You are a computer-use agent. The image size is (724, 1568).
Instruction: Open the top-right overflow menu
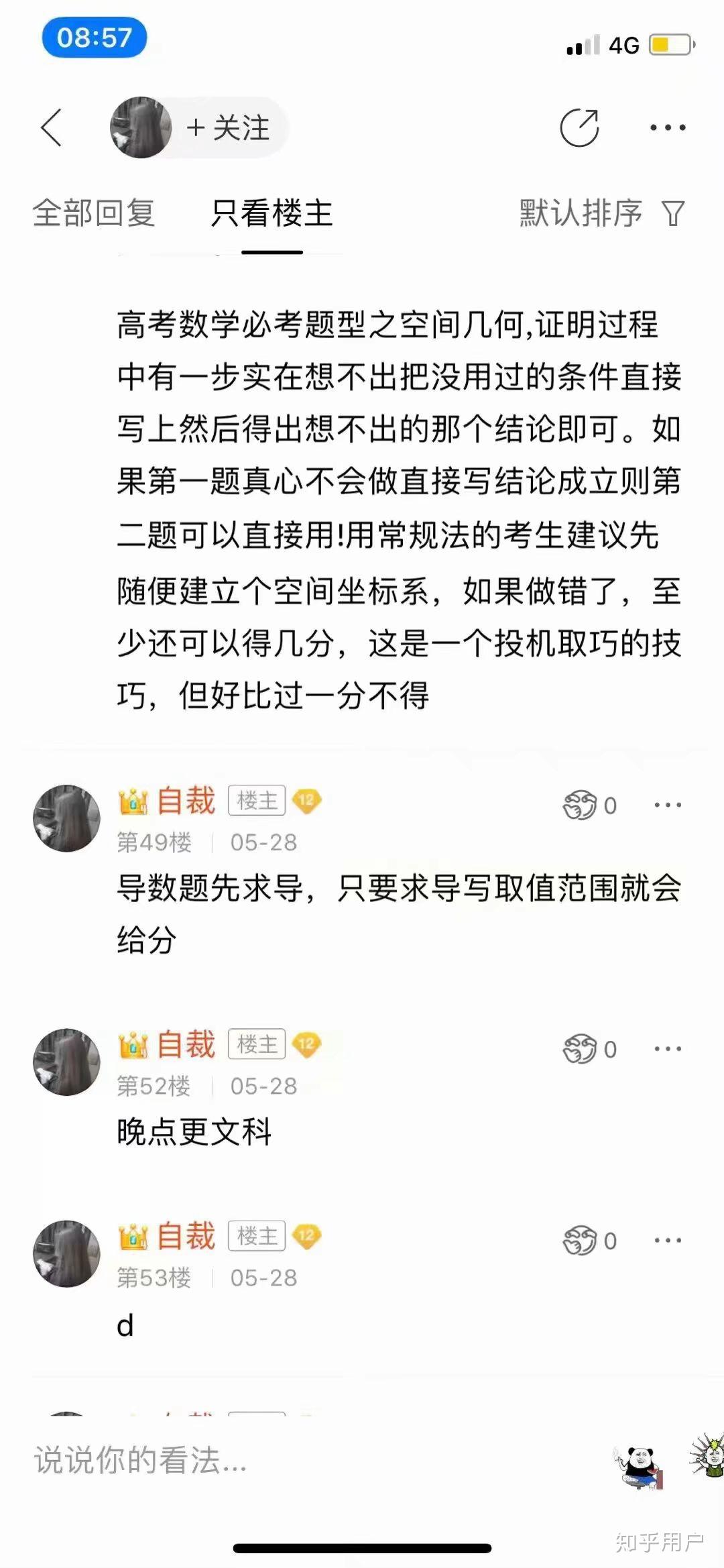668,127
